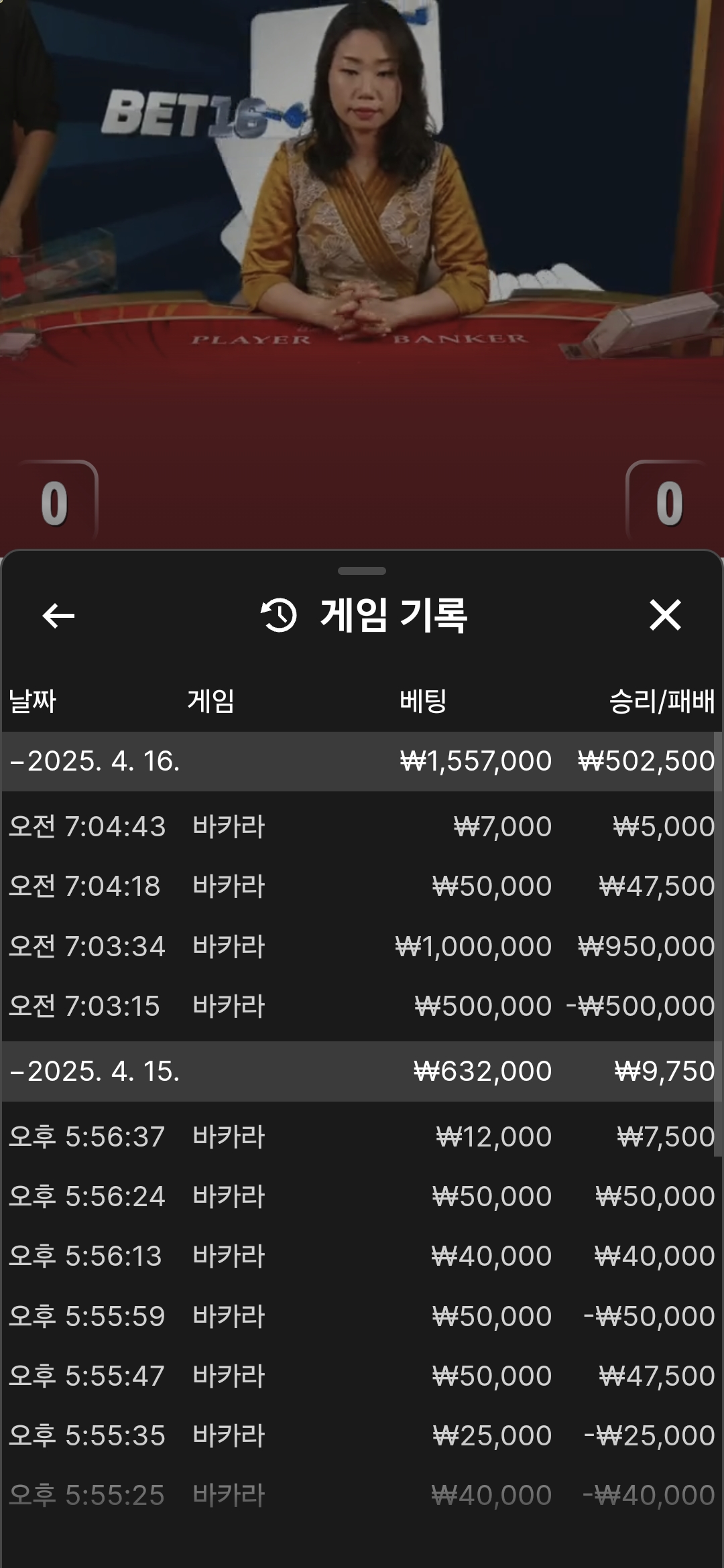Go back from the 게임 기록 panel
The width and height of the screenshot is (724, 1568).
[58, 615]
